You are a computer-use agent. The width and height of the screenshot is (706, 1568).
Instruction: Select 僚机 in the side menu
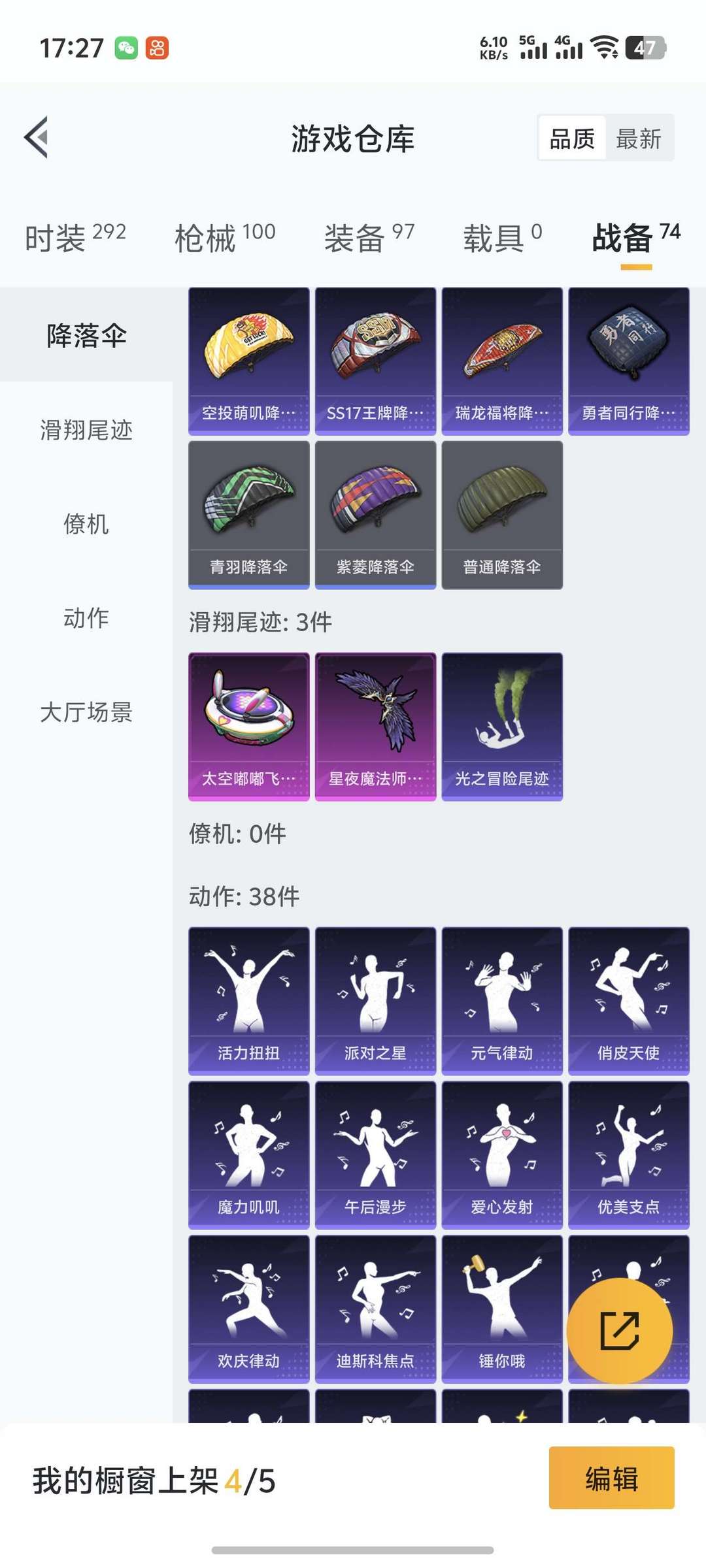tap(86, 524)
